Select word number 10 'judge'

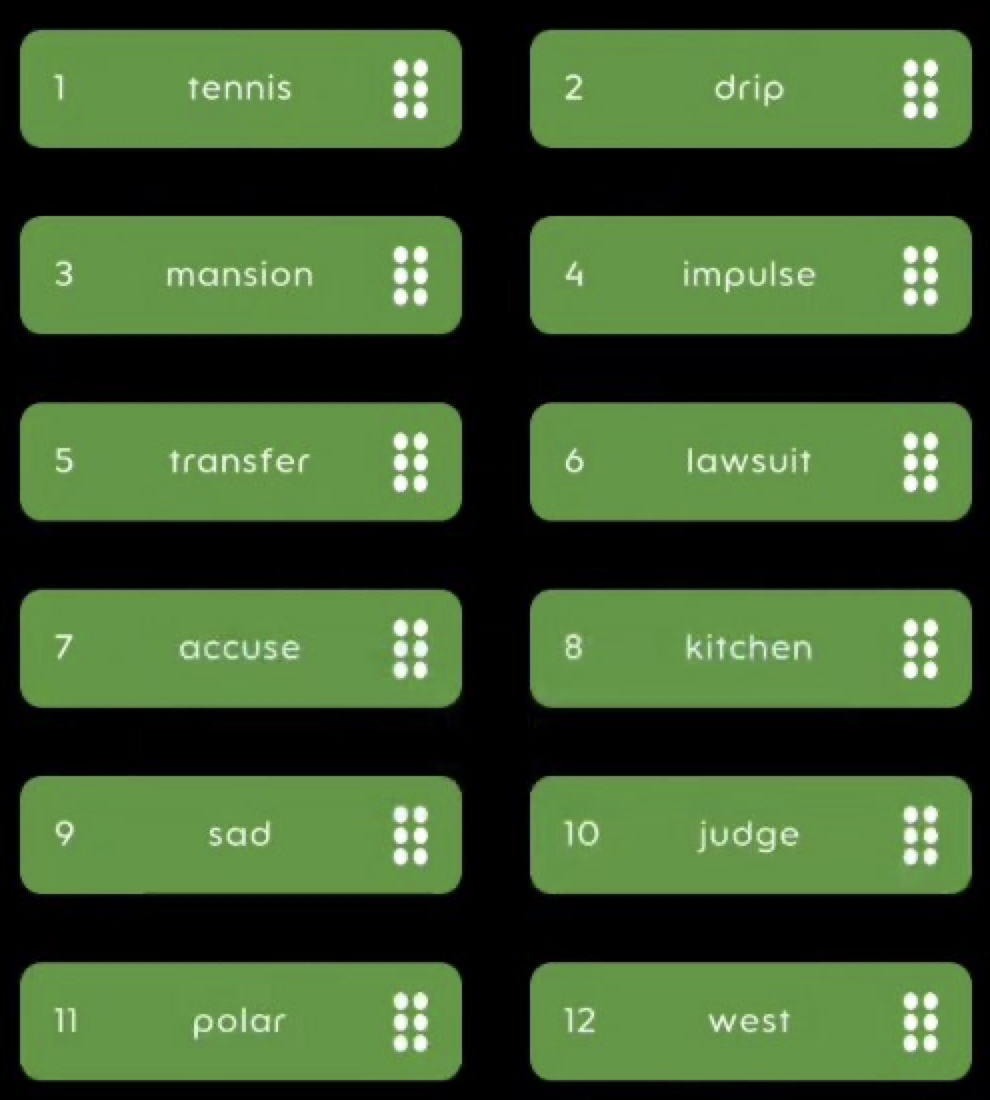pos(750,835)
